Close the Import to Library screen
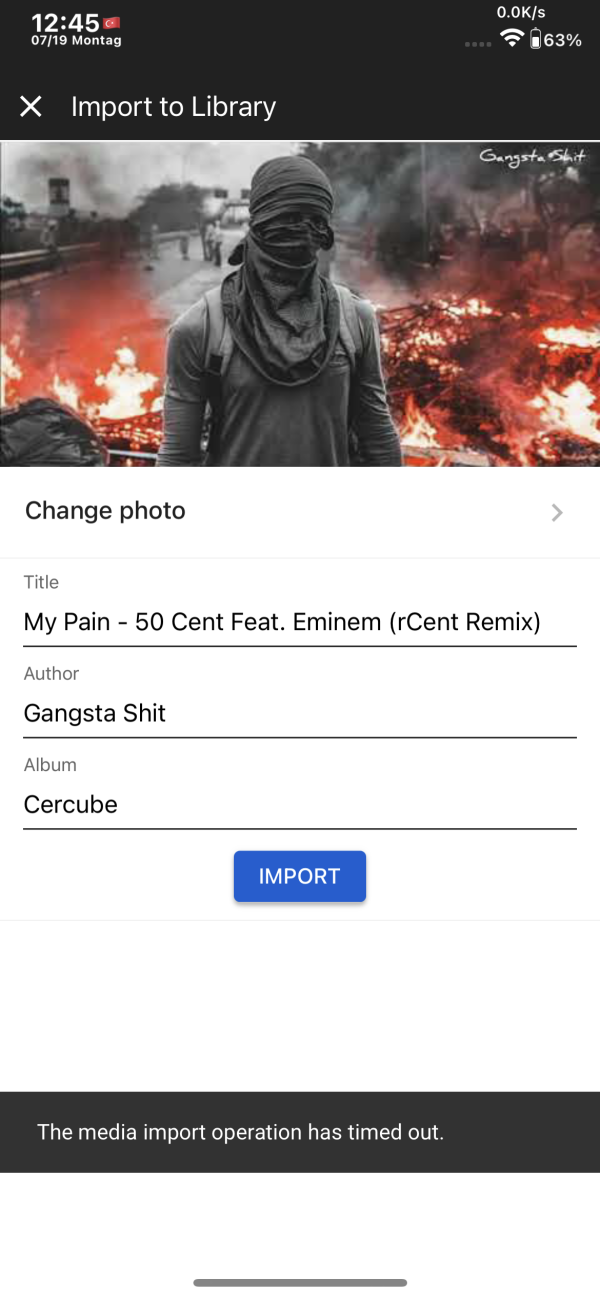Screen dimensions: 600x1299 [31, 106]
